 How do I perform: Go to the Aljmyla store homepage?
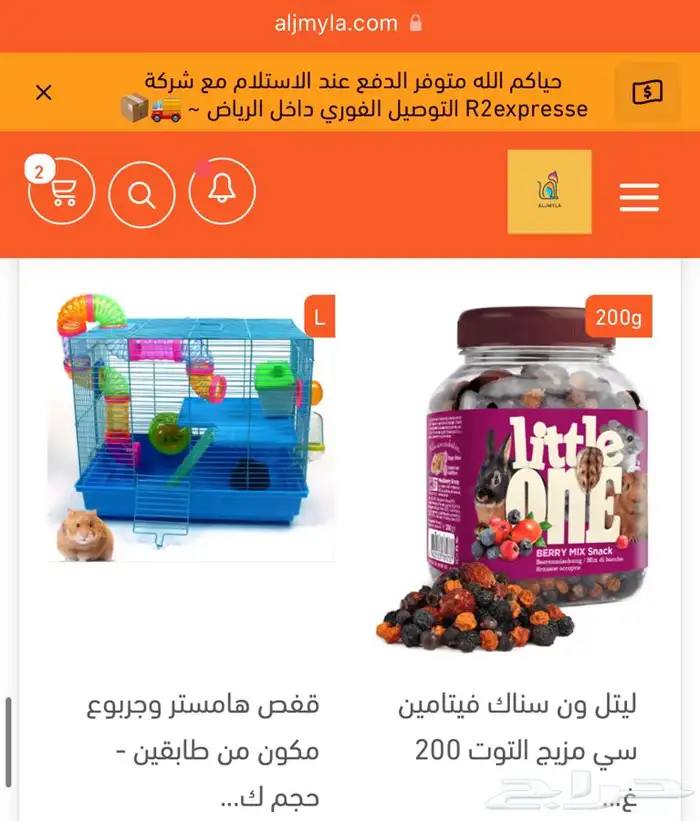[549, 193]
